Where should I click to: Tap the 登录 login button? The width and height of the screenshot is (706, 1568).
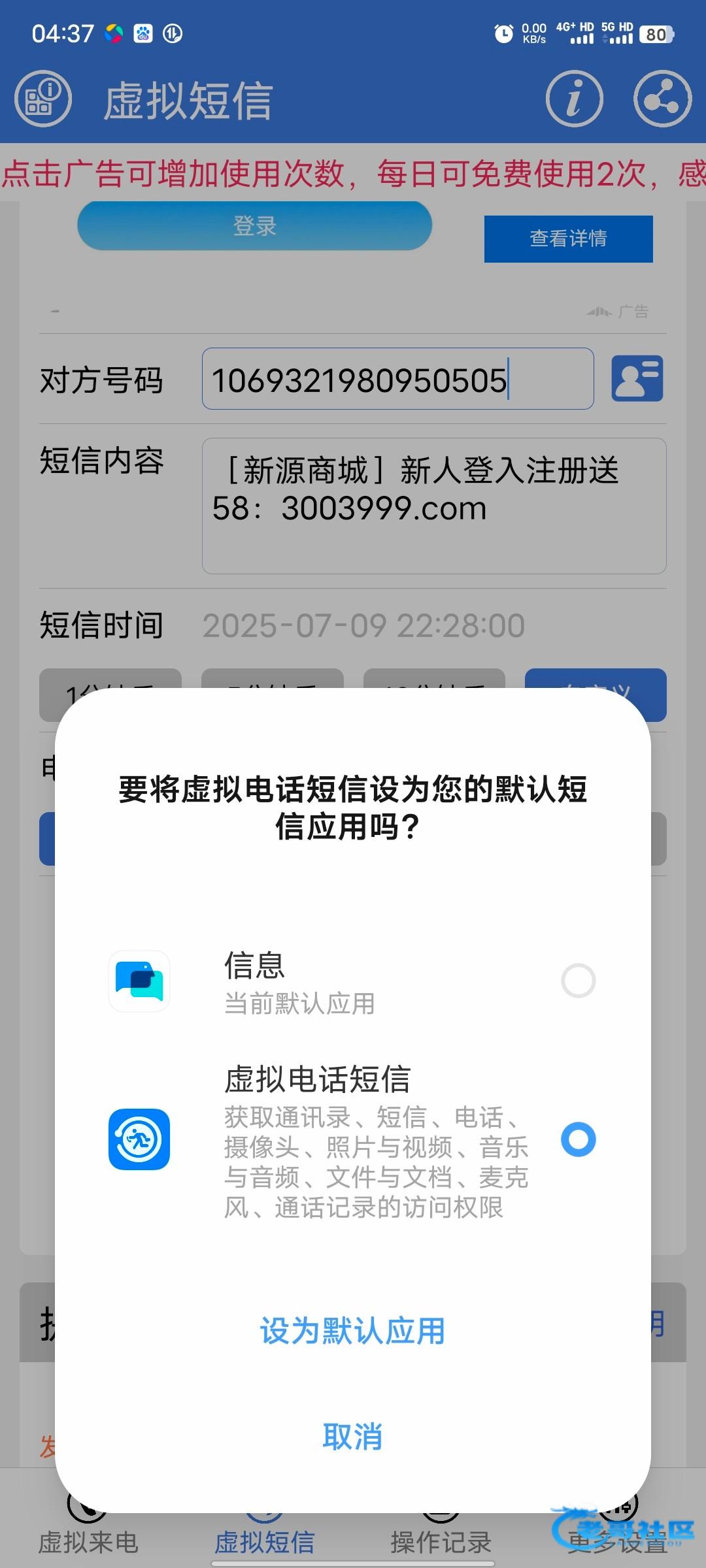pos(254,226)
